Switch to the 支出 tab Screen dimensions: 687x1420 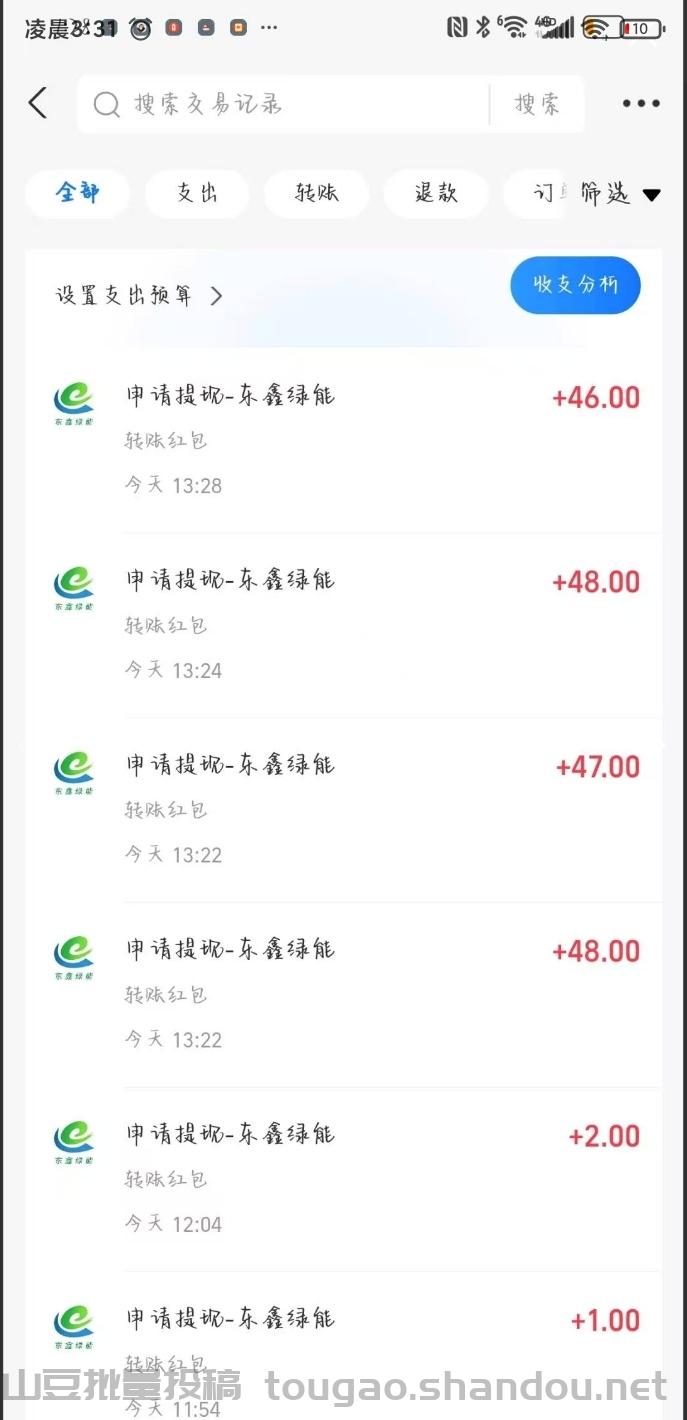(x=197, y=193)
